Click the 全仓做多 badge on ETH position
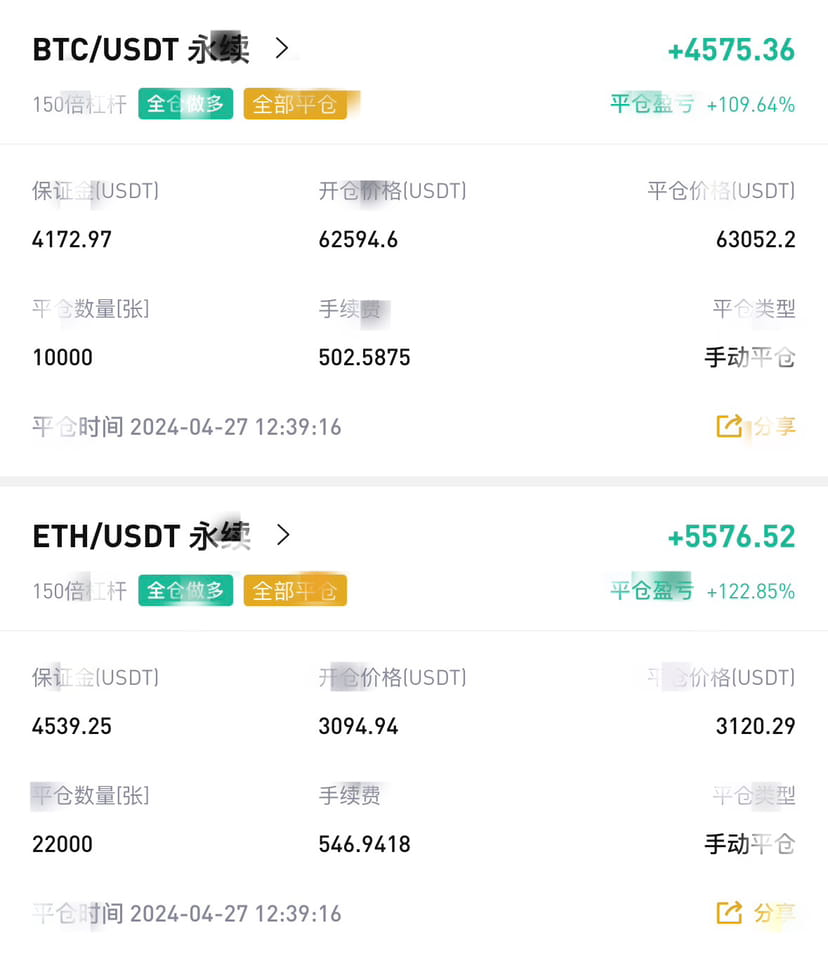 point(185,590)
